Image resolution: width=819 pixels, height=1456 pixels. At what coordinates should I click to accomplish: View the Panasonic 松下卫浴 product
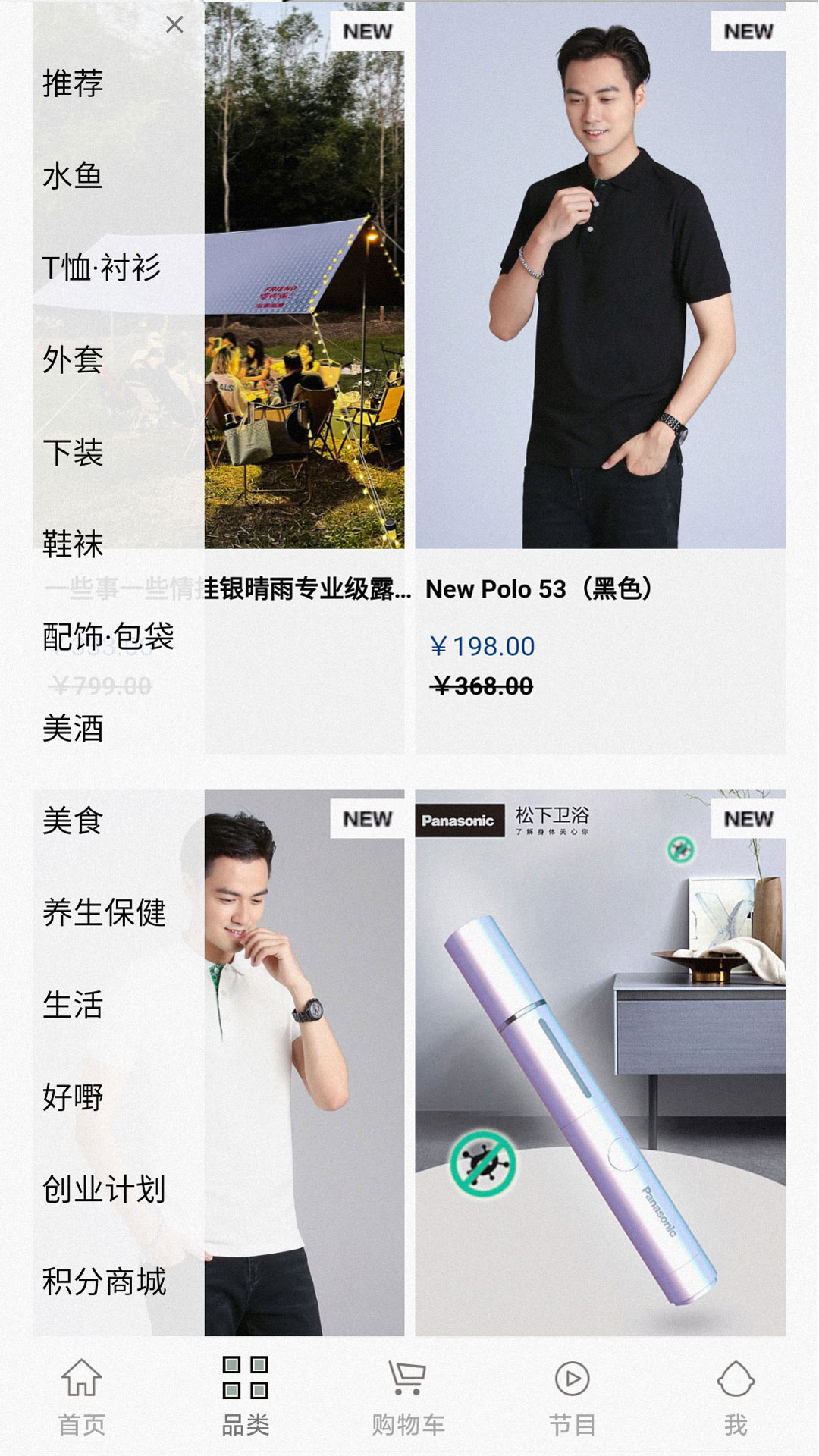click(599, 1062)
